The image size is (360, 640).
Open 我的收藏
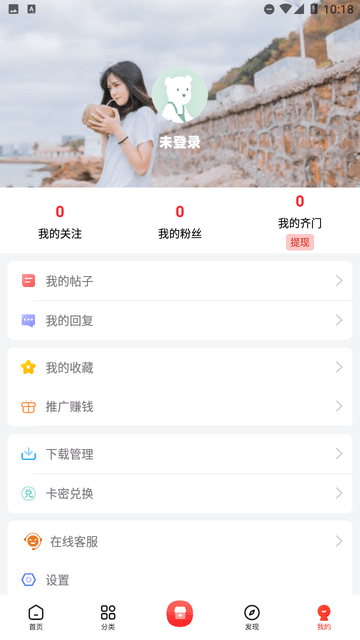point(180,367)
